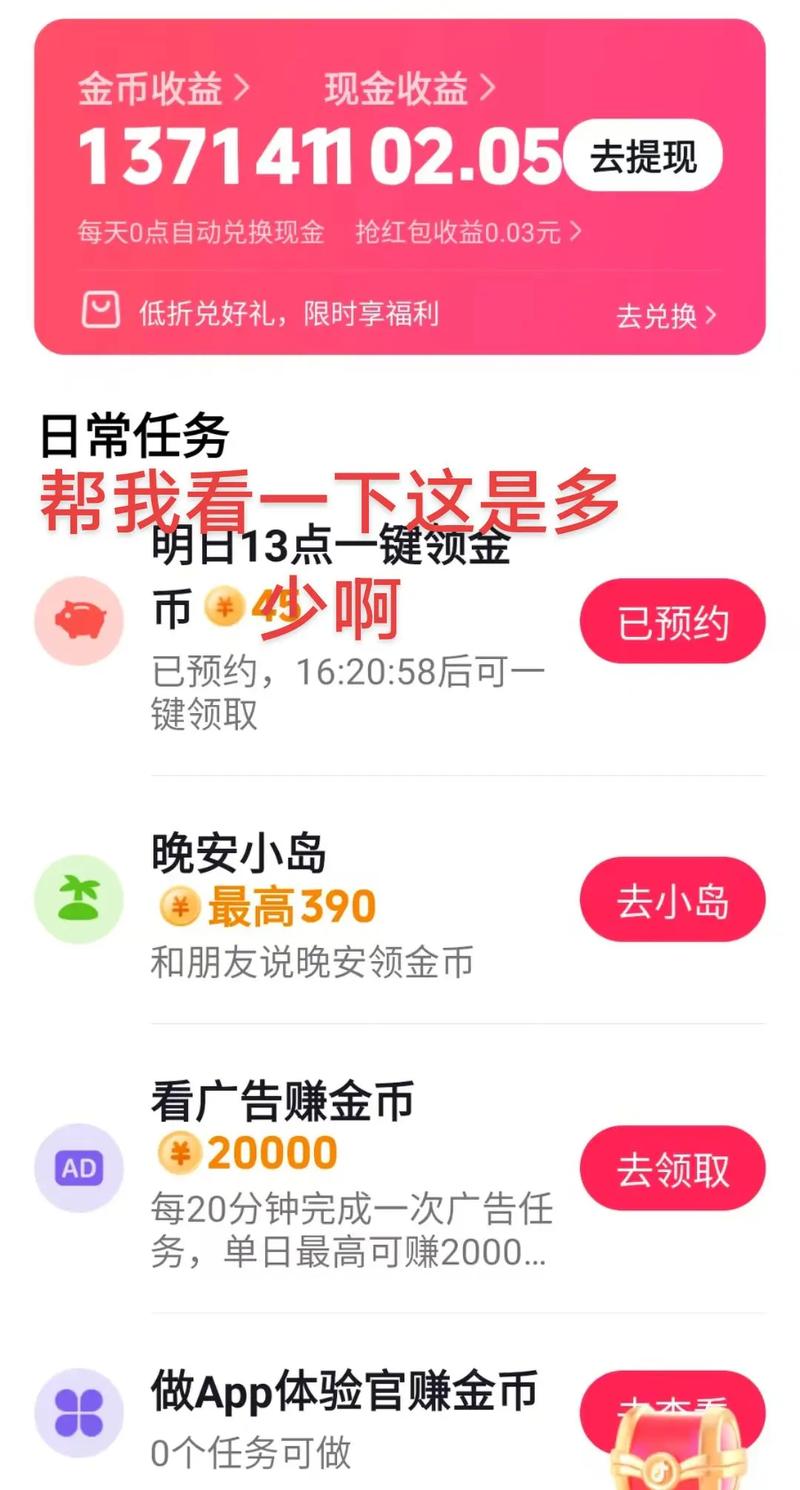Tap the 已预约 reserved button
Image resolution: width=800 pixels, height=1490 pixels.
pos(672,620)
